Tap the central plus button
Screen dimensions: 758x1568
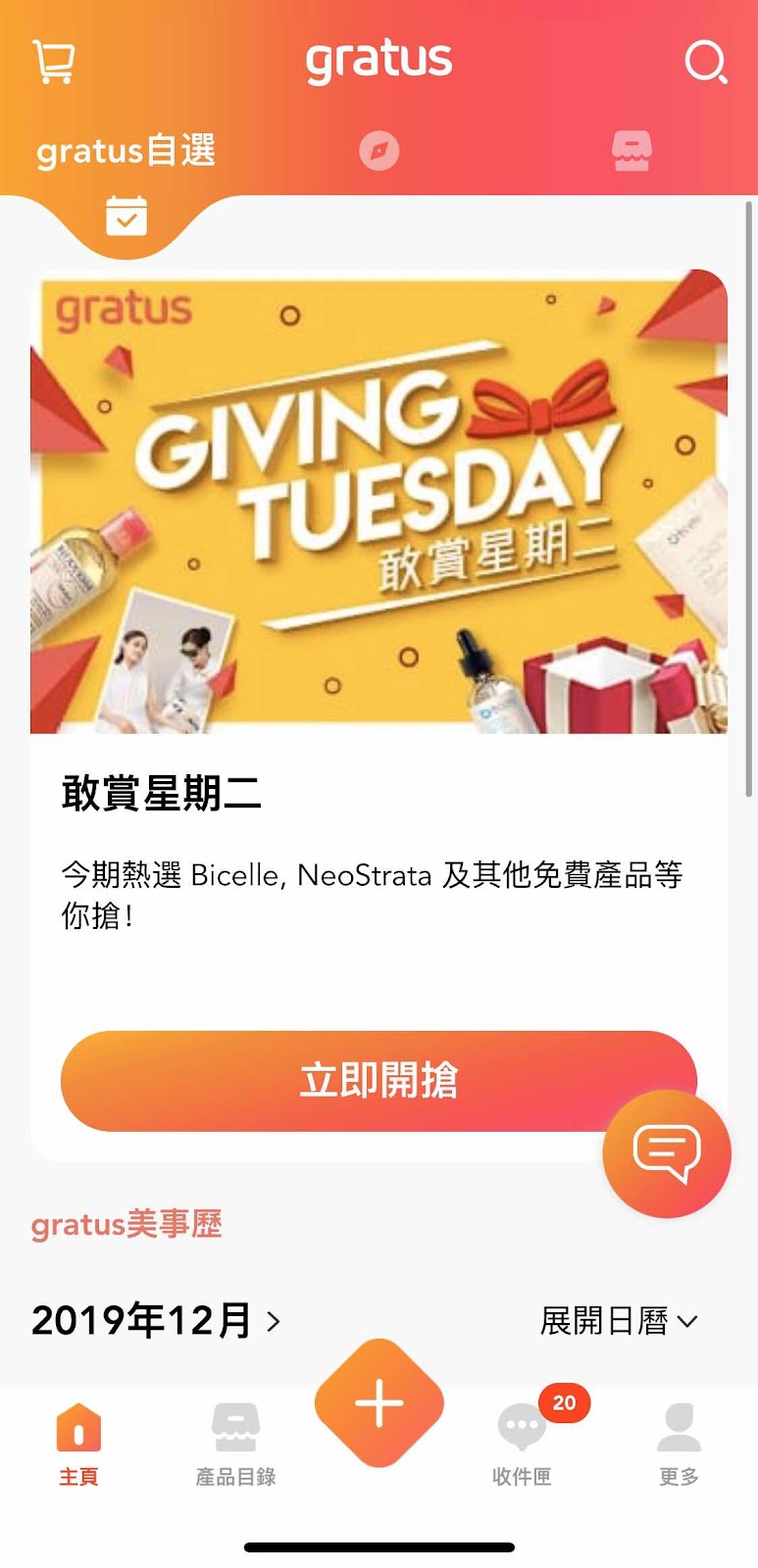click(x=379, y=1403)
